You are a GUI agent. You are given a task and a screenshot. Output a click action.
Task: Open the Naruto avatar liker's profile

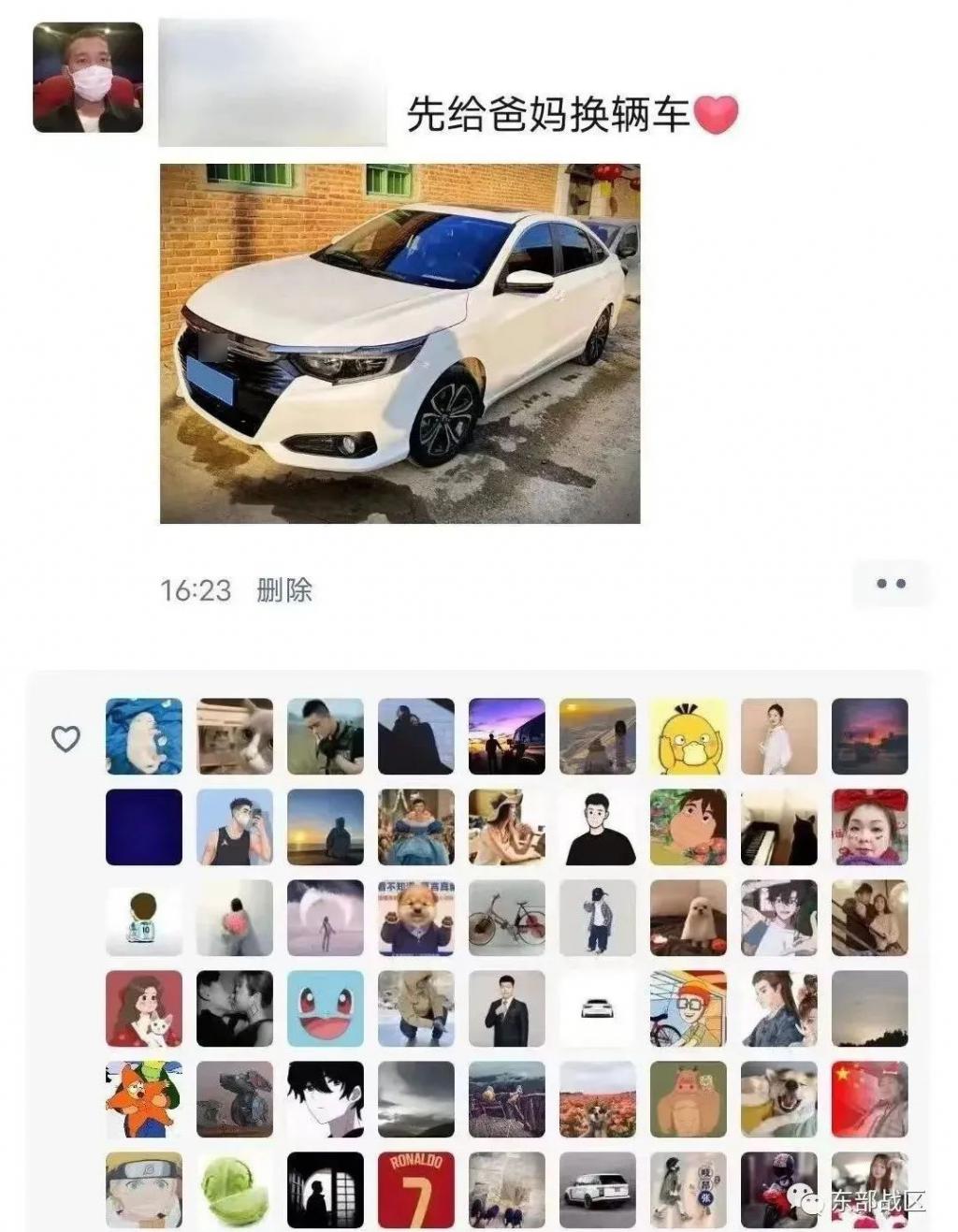[x=144, y=1190]
